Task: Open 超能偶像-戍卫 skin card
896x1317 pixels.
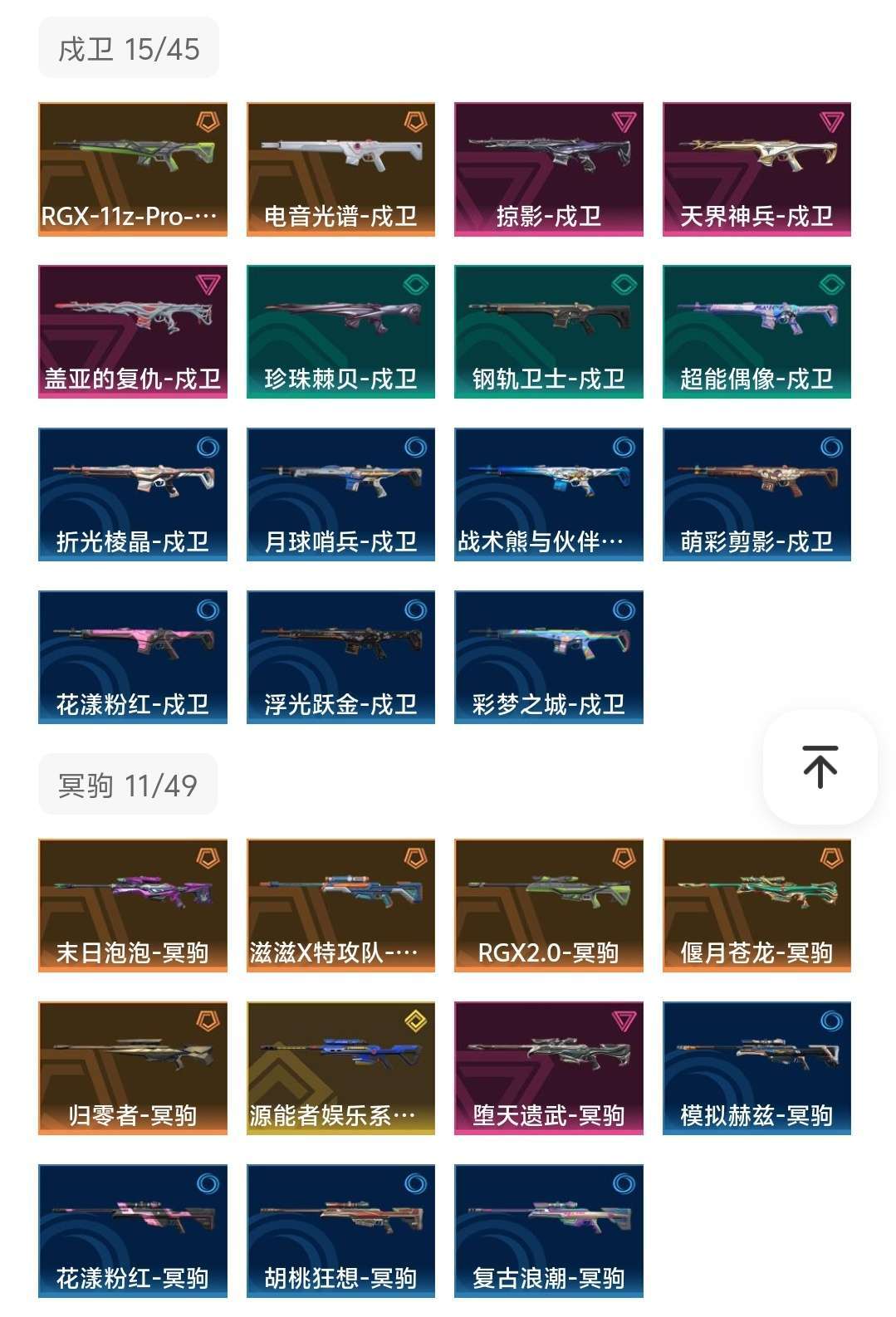Action: click(756, 332)
